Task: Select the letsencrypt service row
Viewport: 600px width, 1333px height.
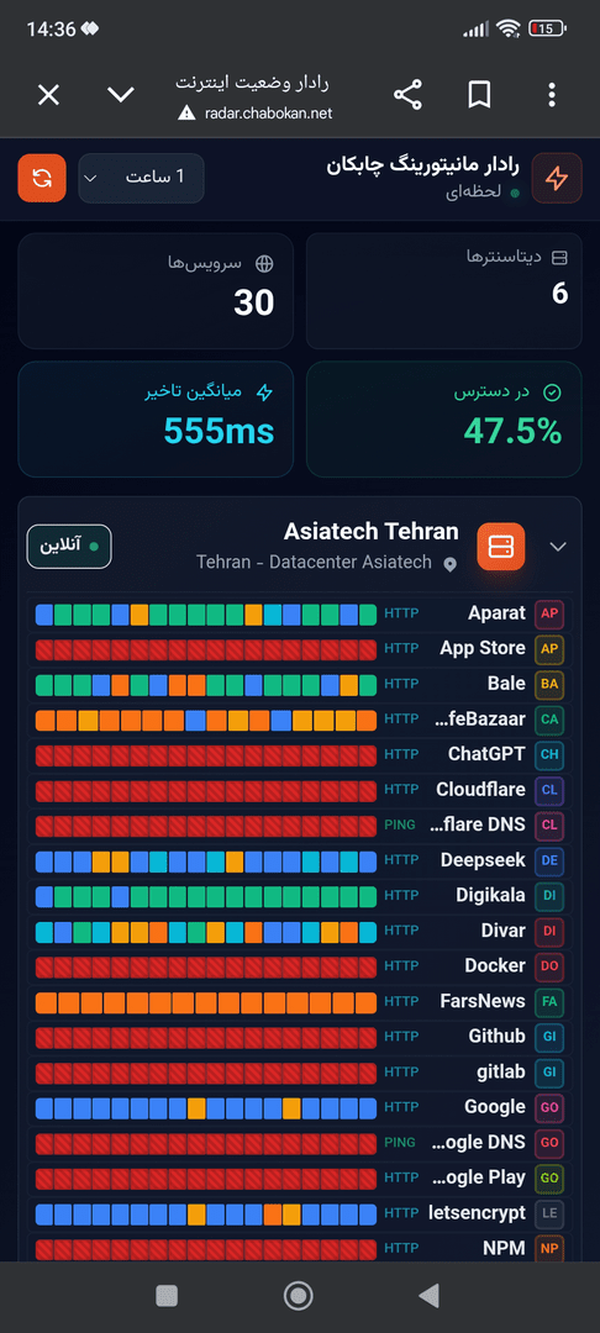Action: (300, 1212)
